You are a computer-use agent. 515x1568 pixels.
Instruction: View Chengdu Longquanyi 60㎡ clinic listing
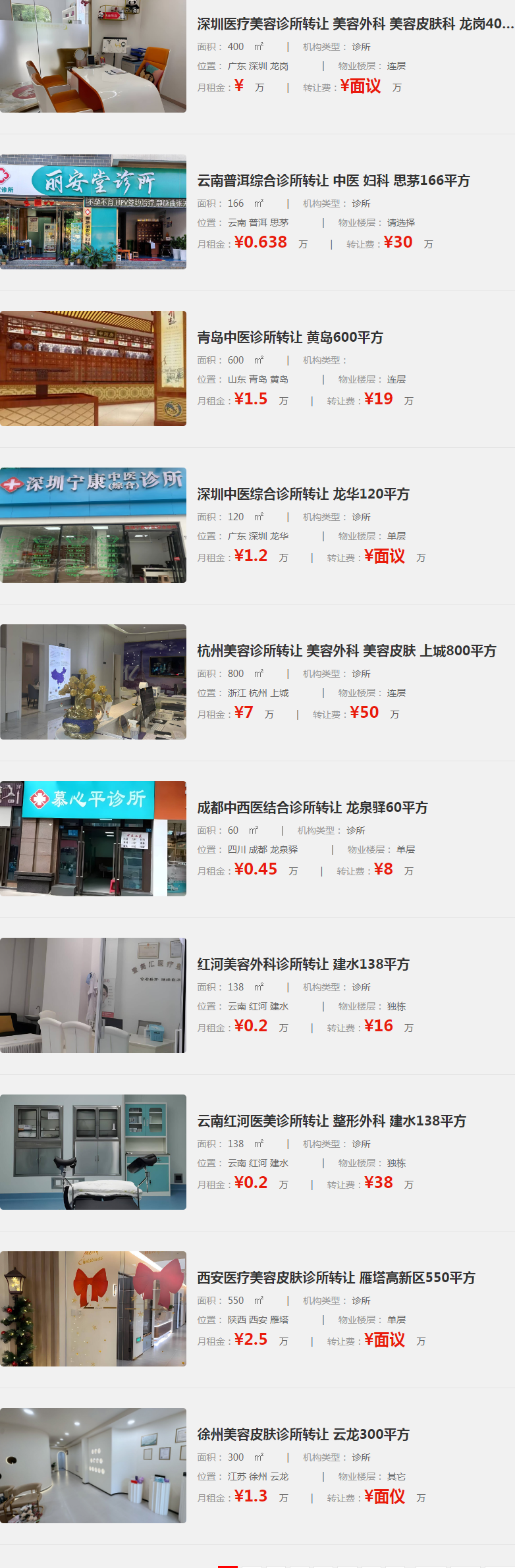(312, 807)
